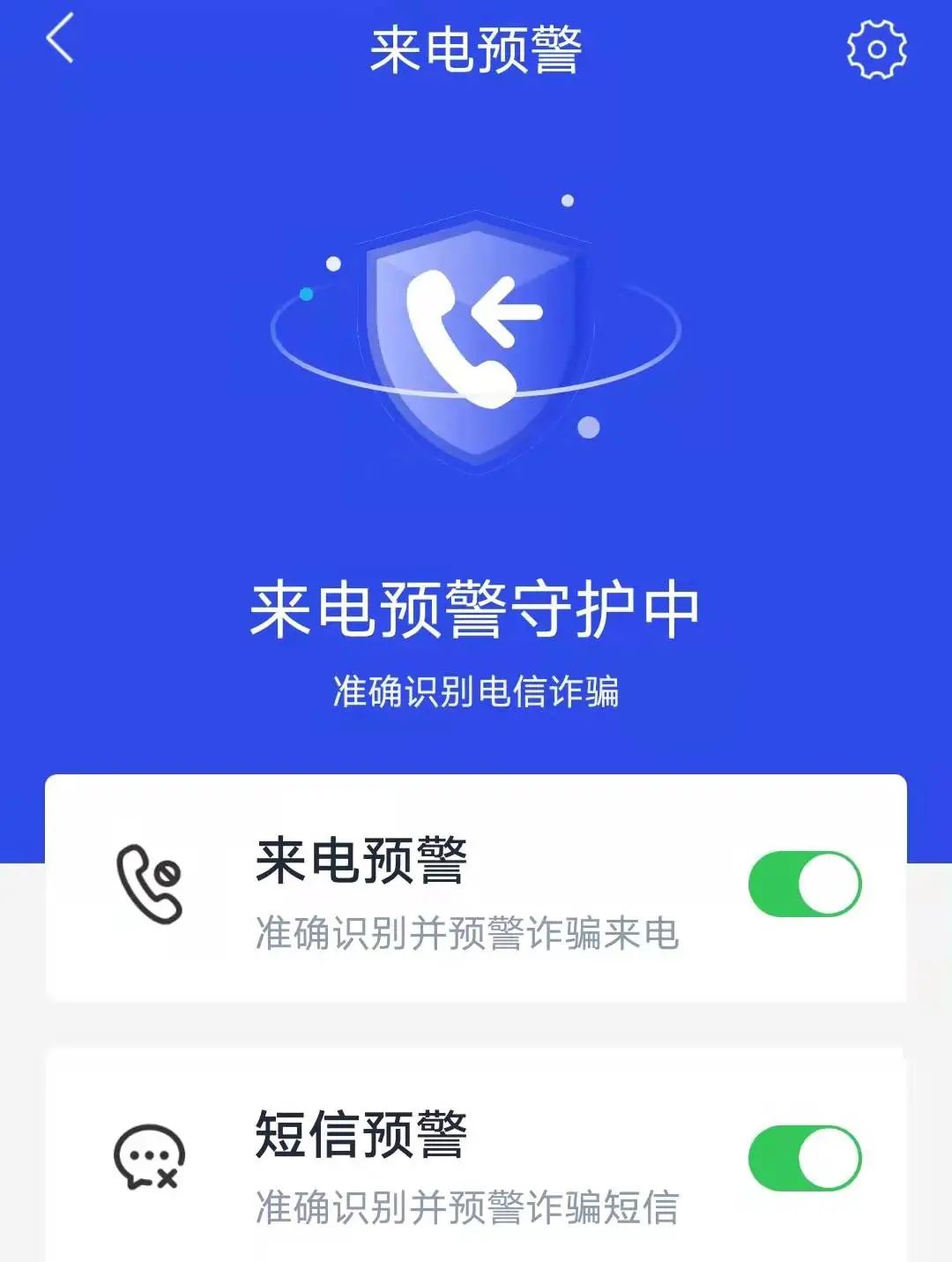
Task: Open the settings gear icon
Action: pos(876,49)
